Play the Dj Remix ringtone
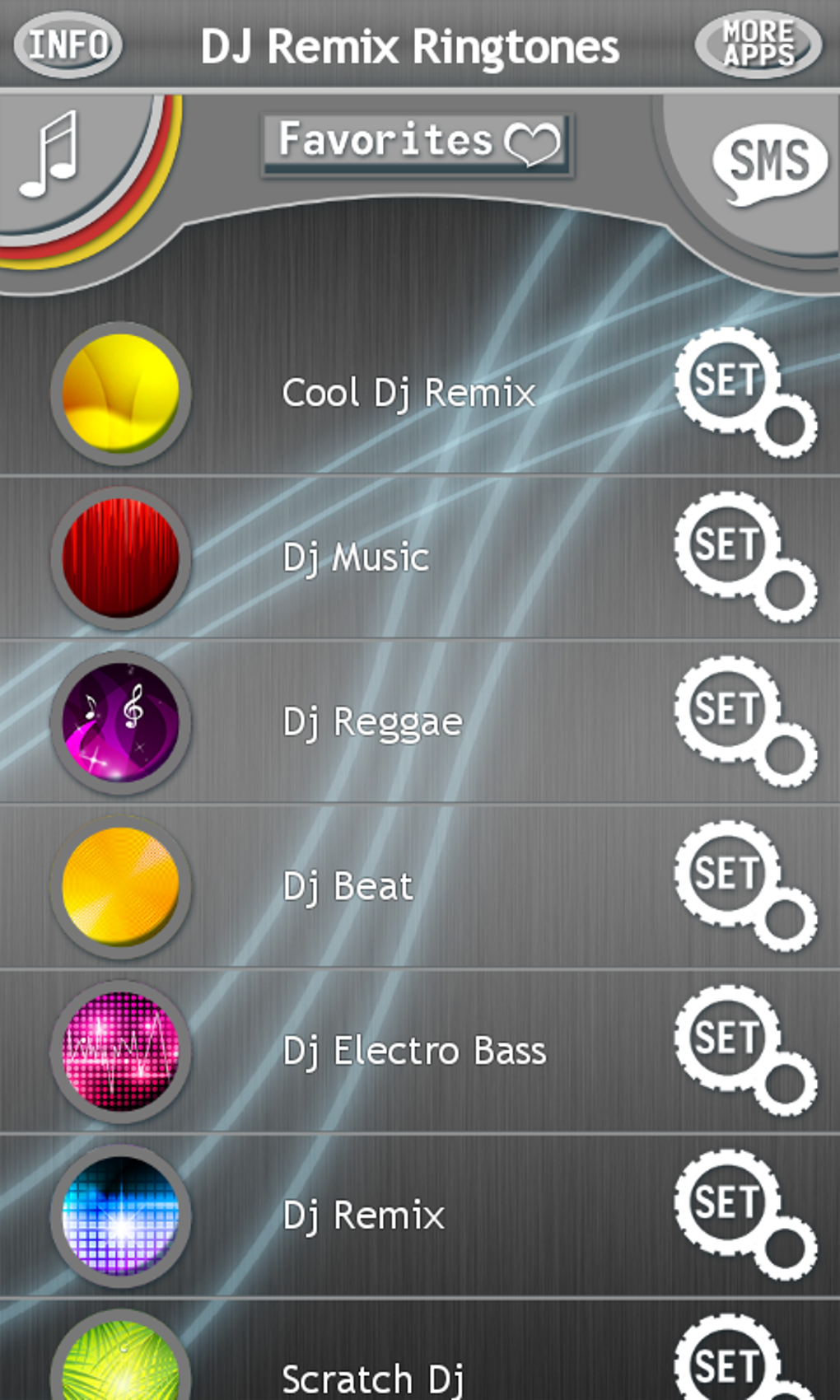Viewport: 840px width, 1400px height. tap(121, 1216)
